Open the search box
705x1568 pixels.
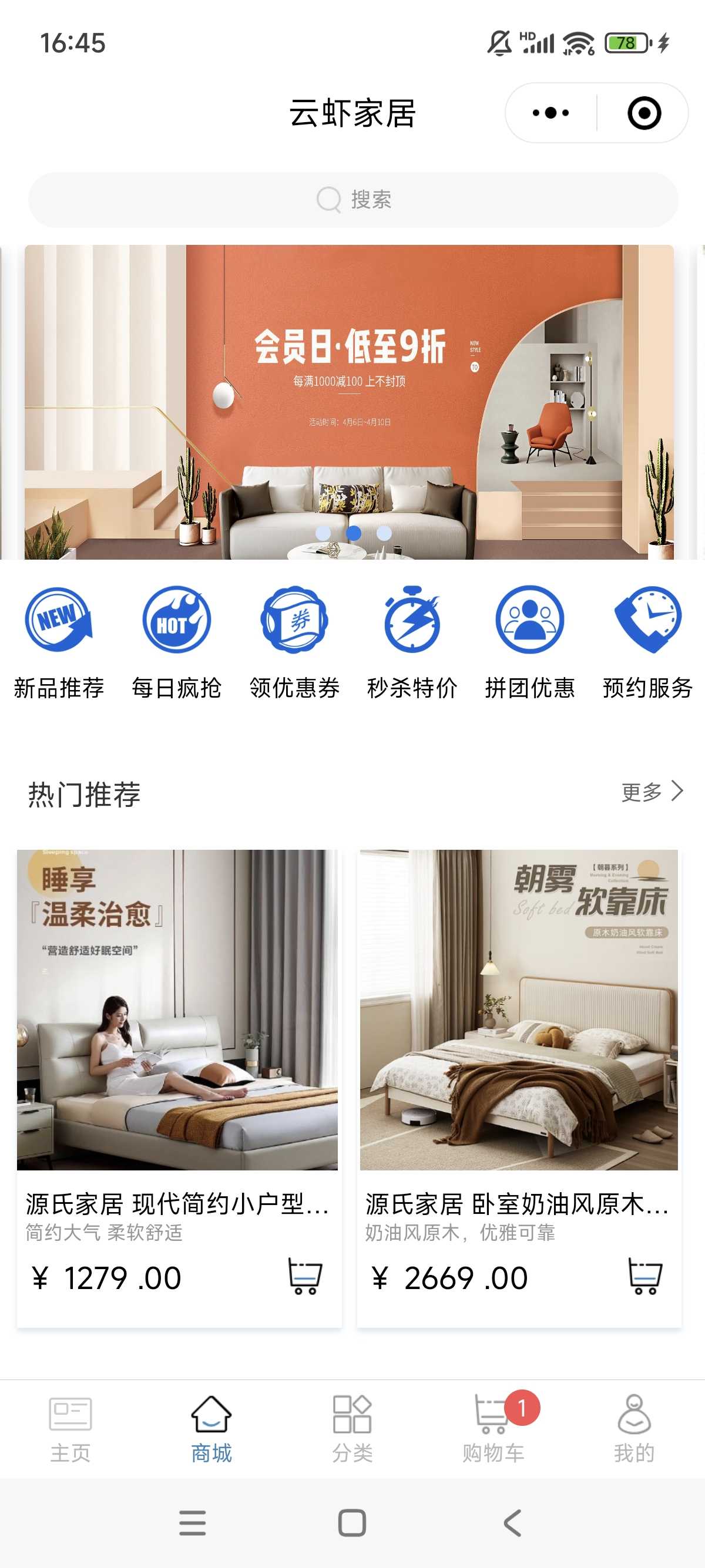(x=353, y=200)
